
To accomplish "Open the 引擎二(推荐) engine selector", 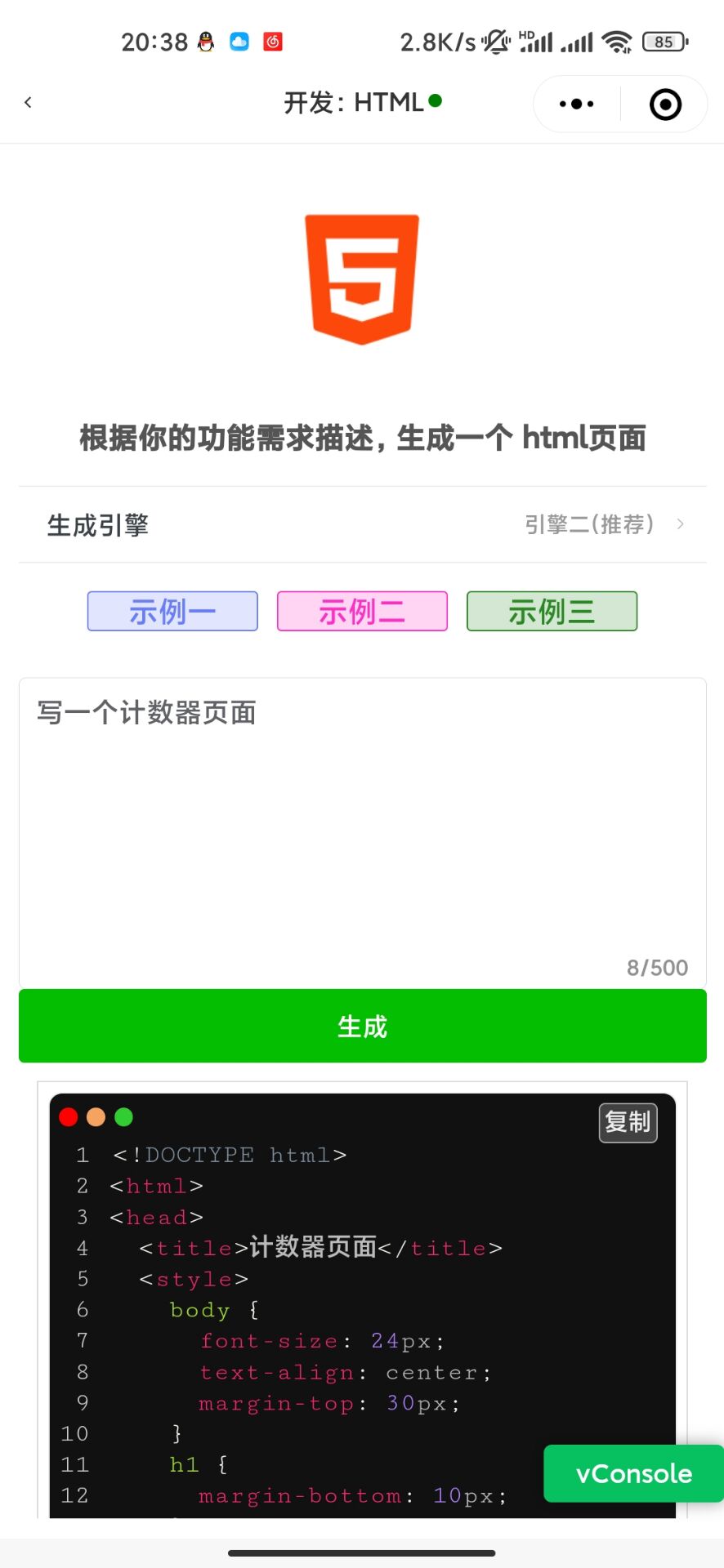I will tap(590, 524).
